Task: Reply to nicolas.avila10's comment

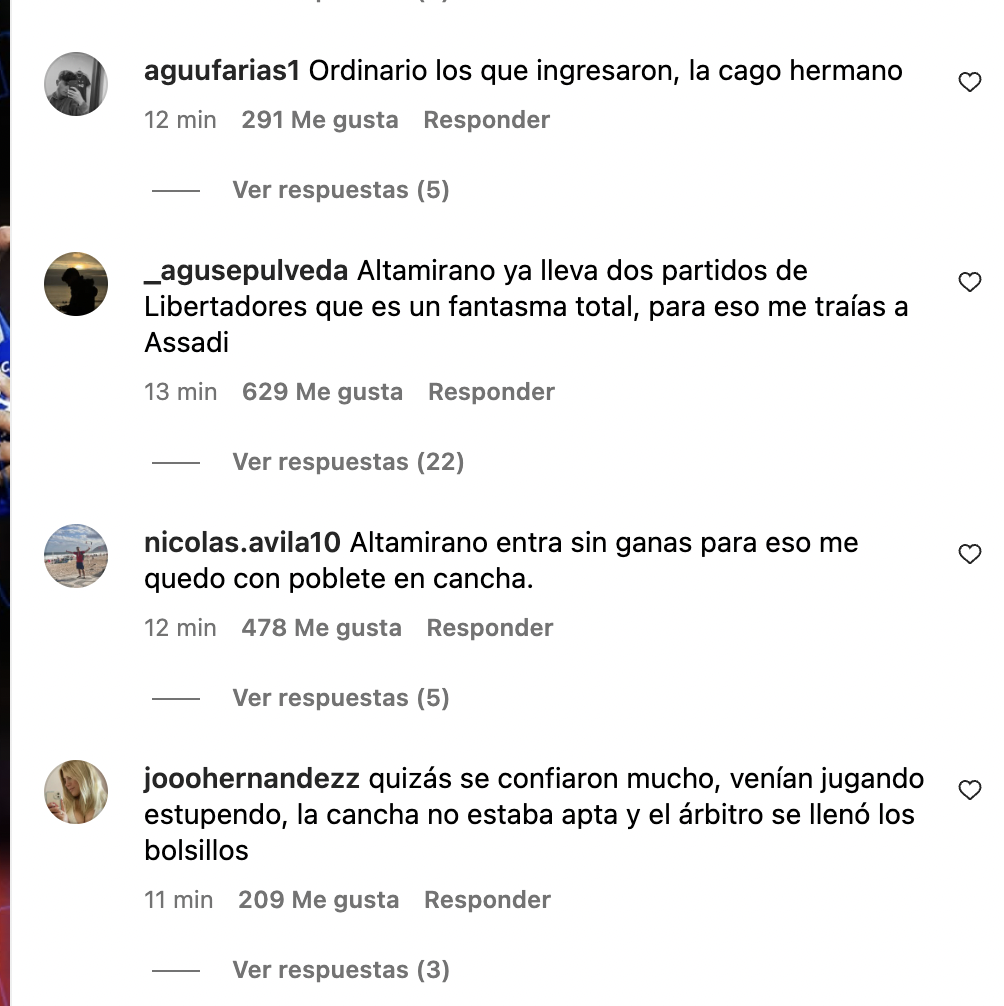Action: click(489, 628)
